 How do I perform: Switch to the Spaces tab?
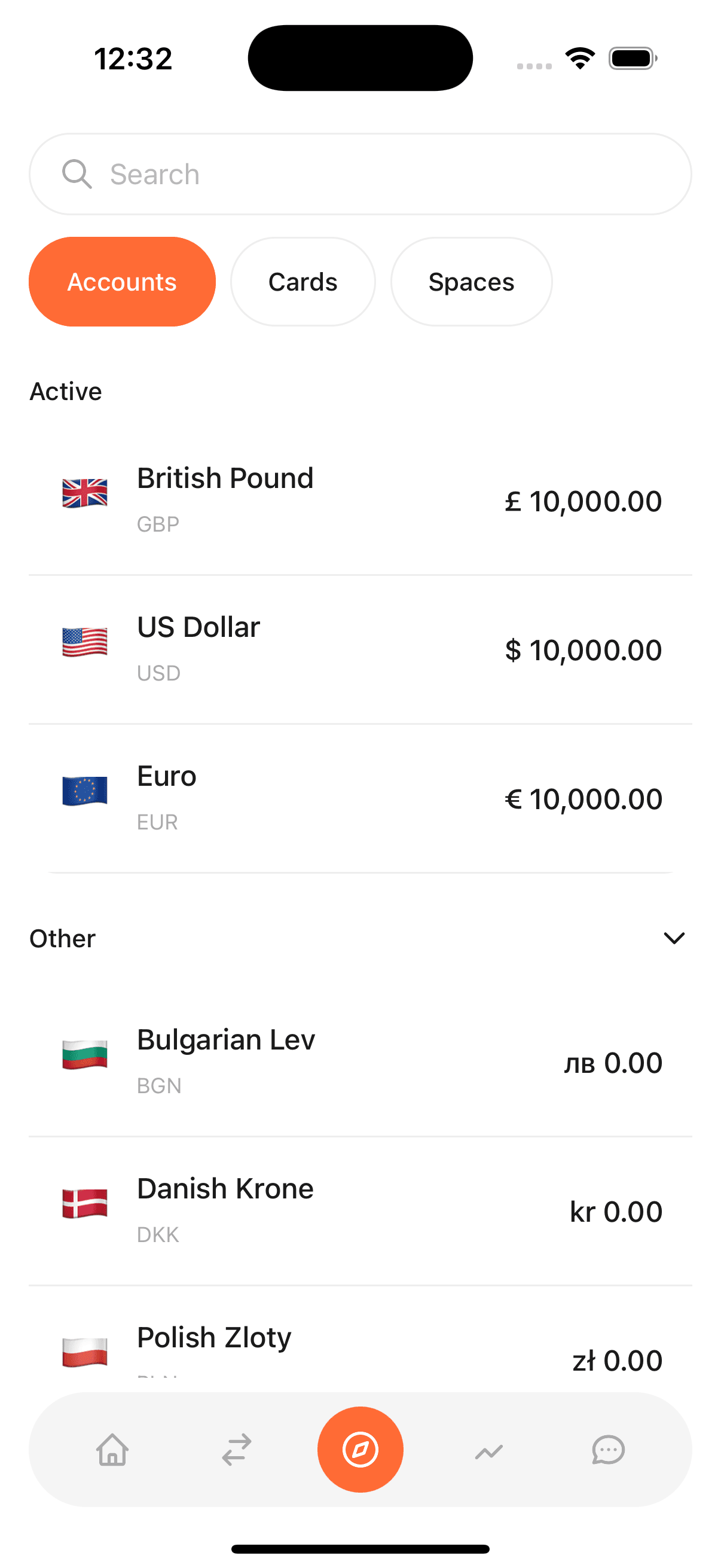[472, 281]
